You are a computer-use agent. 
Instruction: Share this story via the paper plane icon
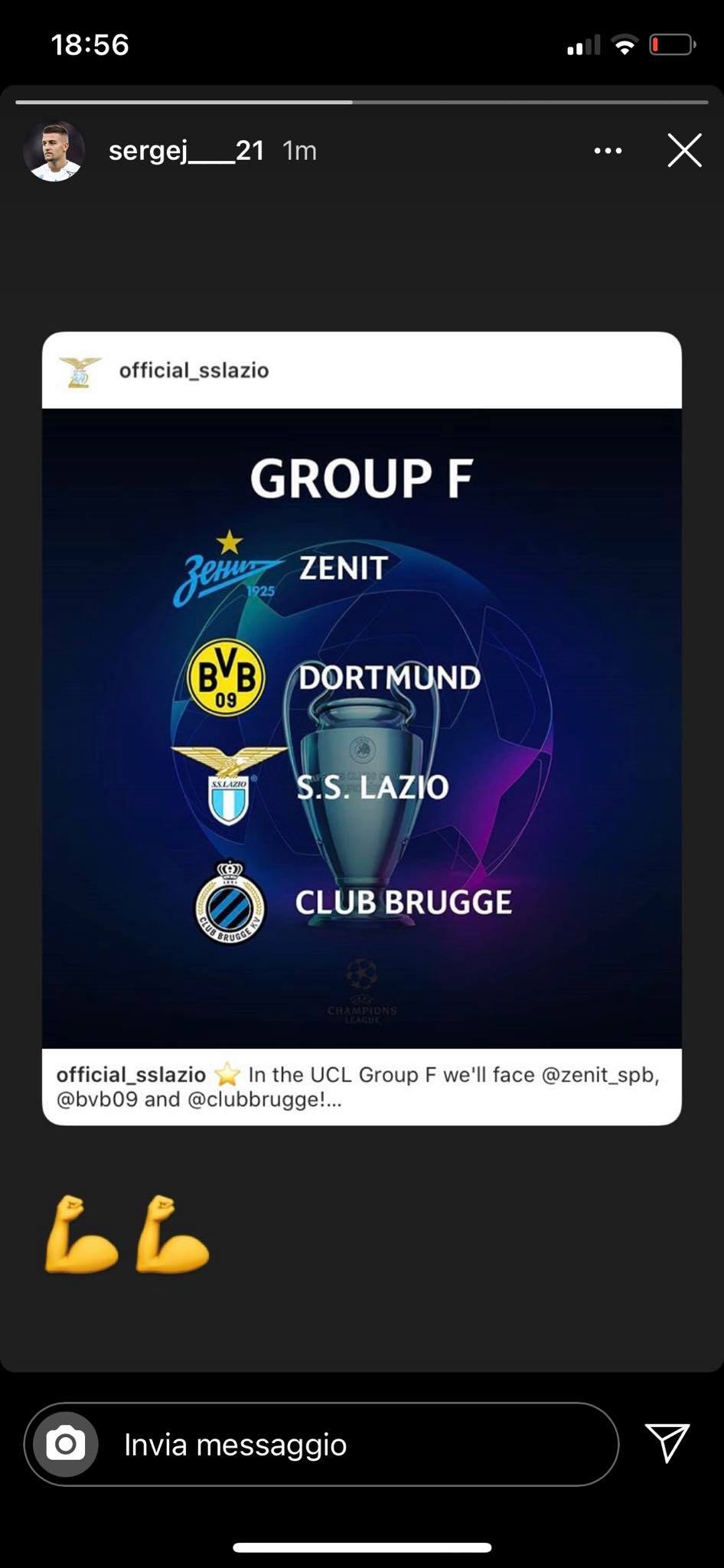point(667,1443)
